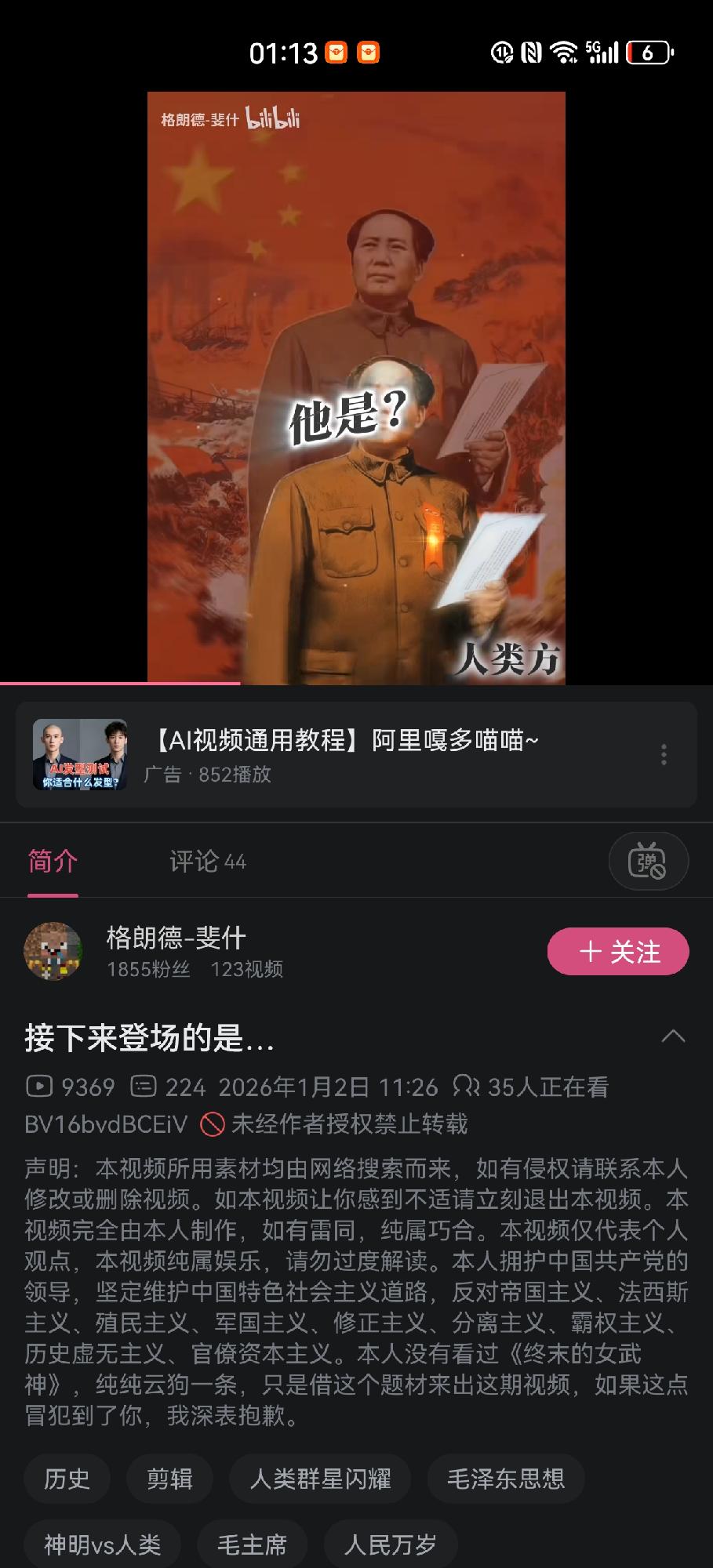This screenshot has height=1568, width=713.
Task: Follow 格朗德-斐什 with the 关注 button
Action: click(618, 952)
